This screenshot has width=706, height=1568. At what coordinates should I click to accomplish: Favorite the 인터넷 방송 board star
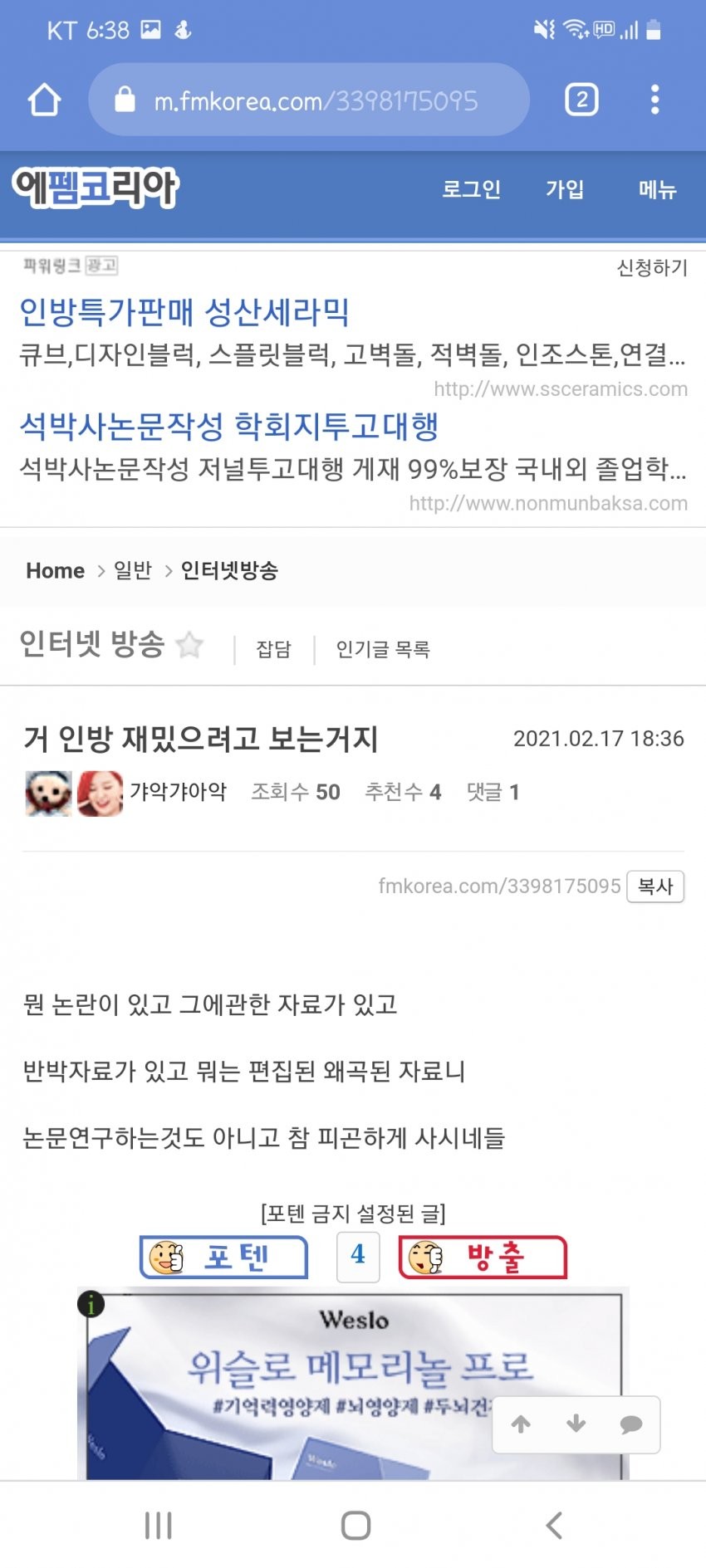click(190, 645)
